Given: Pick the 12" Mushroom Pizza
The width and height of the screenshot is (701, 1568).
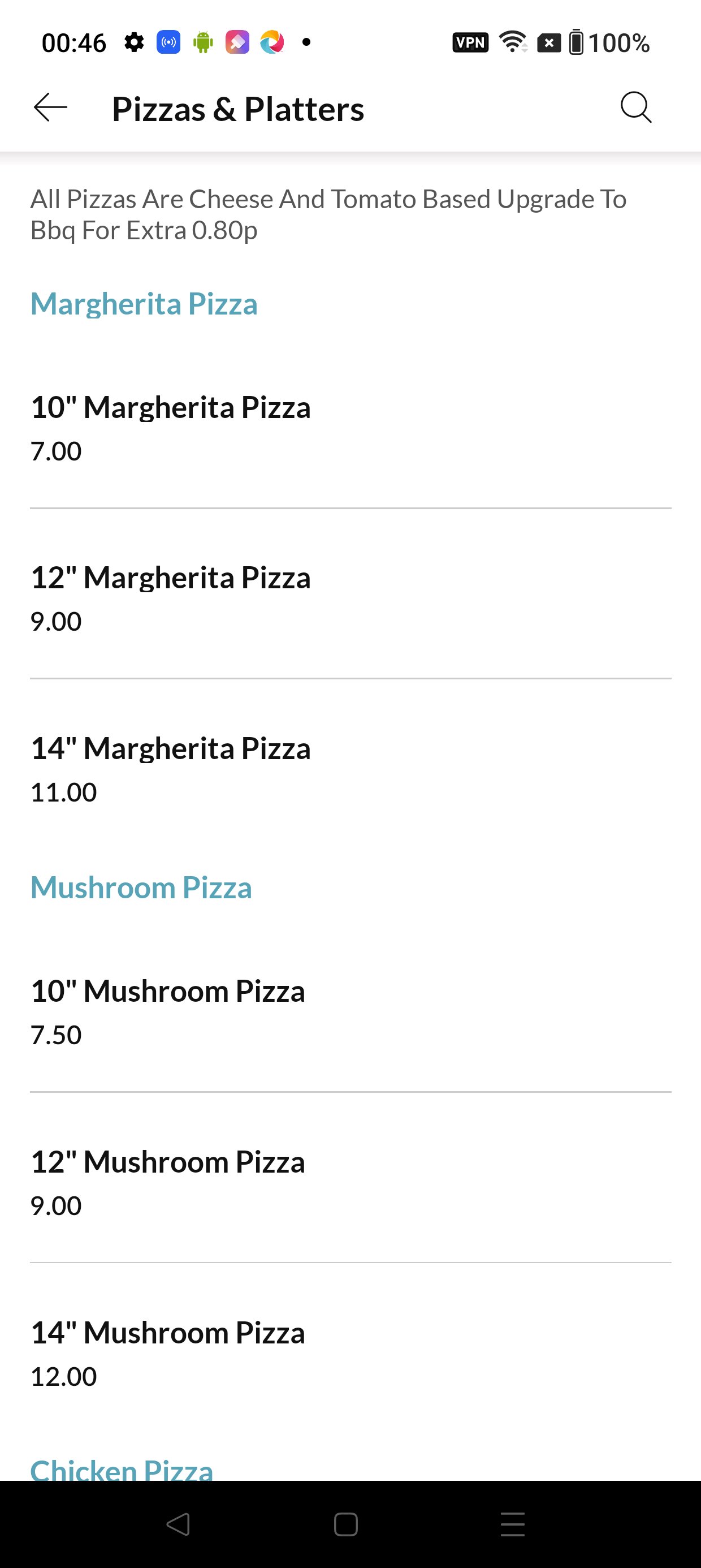Looking at the screenshot, I should tap(168, 1182).
